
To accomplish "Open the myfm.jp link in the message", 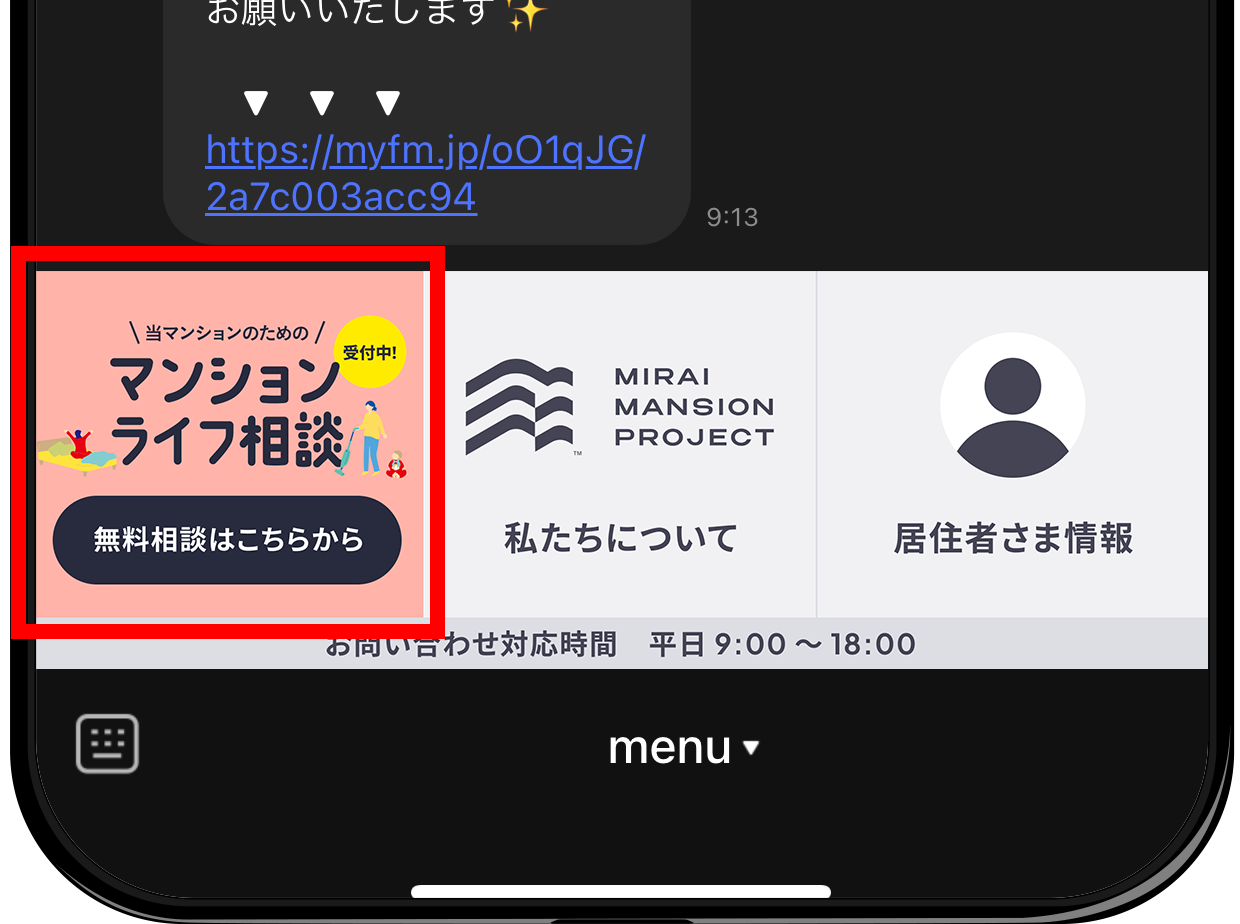I will (425, 173).
